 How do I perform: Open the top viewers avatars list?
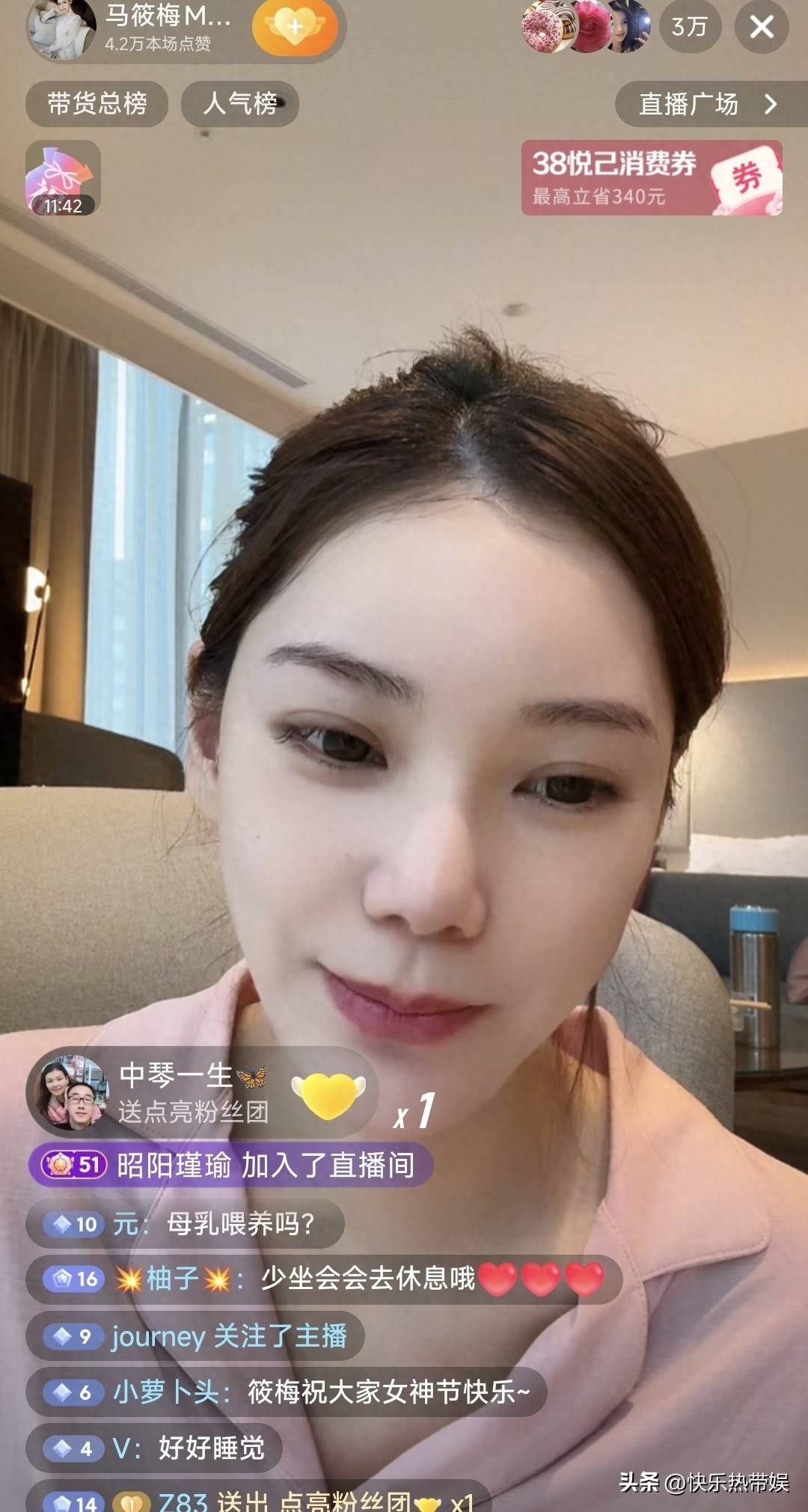coord(586,27)
